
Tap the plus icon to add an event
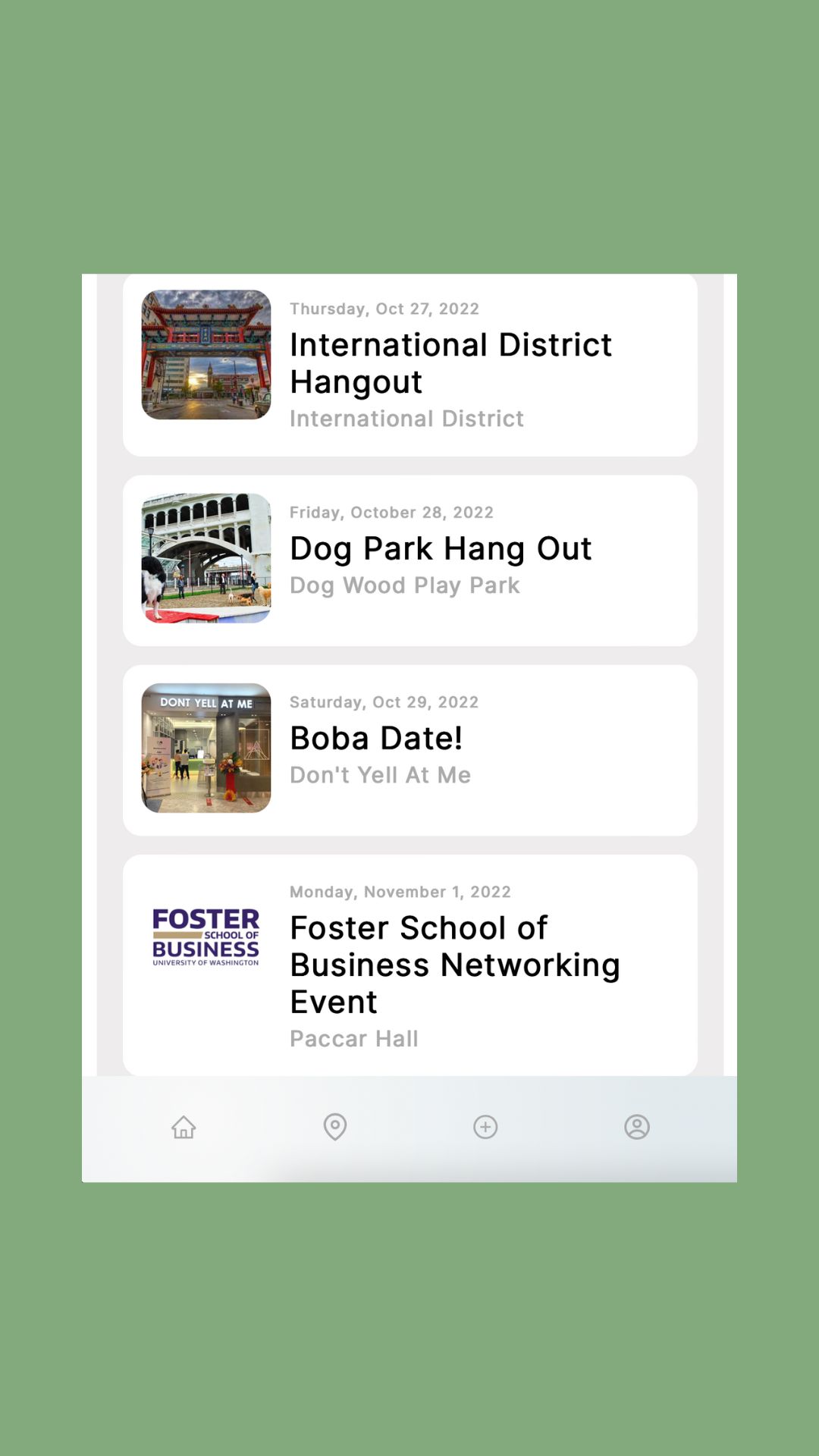pyautogui.click(x=485, y=1128)
